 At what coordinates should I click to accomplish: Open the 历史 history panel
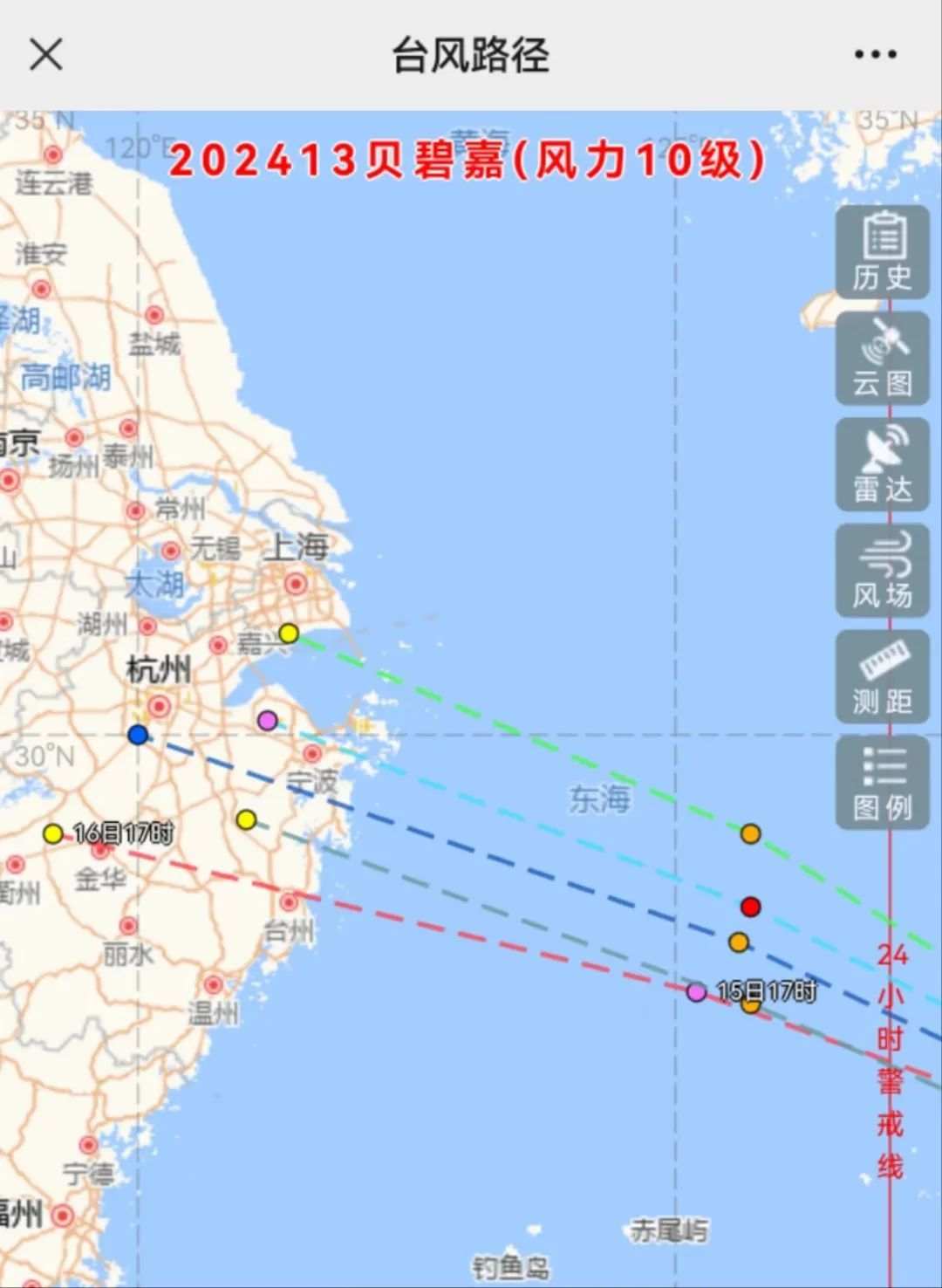[x=882, y=252]
